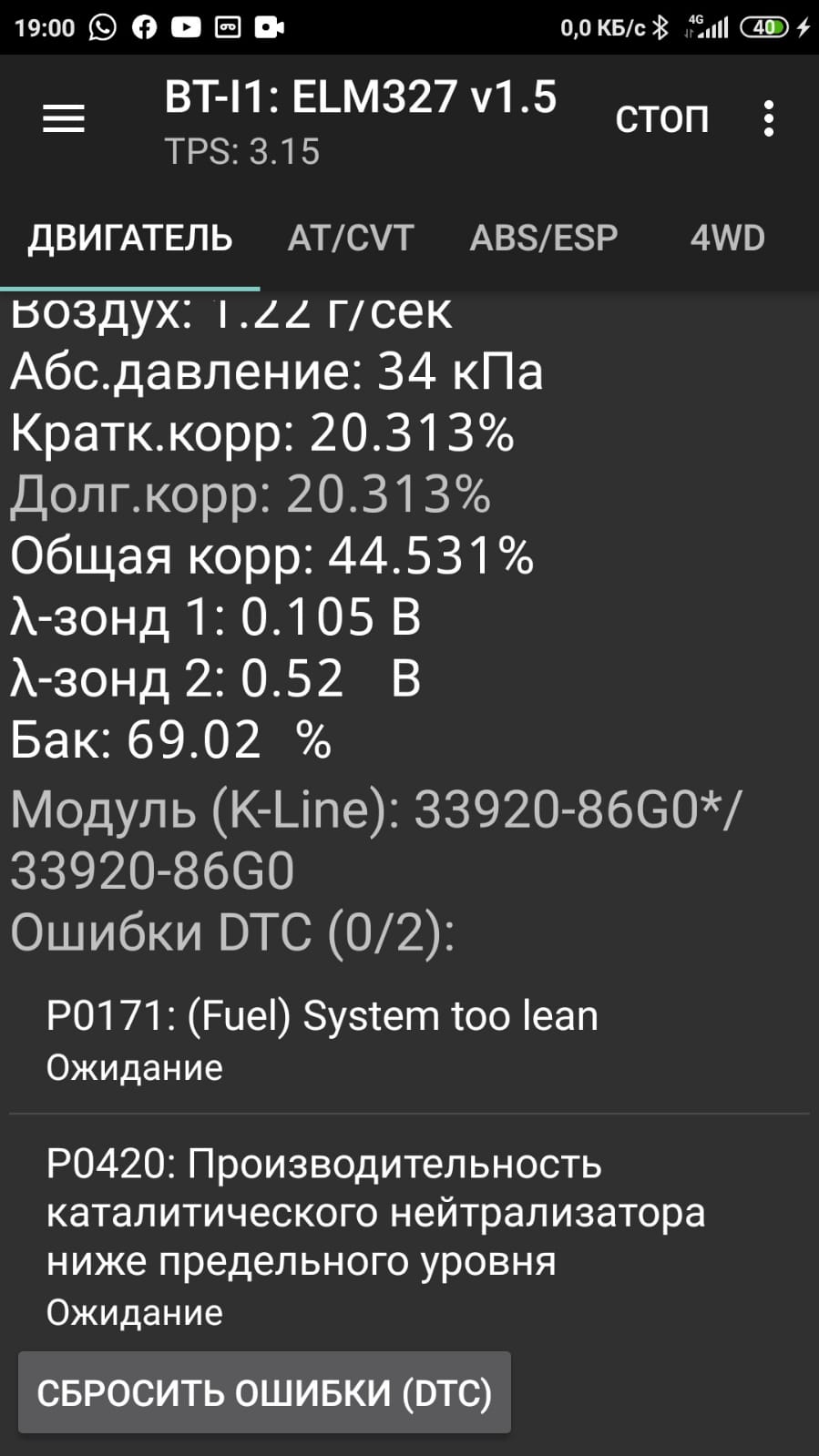This screenshot has width=819, height=1456.
Task: Select the ДВИГАТЕЛЬ tab
Action: click(129, 239)
